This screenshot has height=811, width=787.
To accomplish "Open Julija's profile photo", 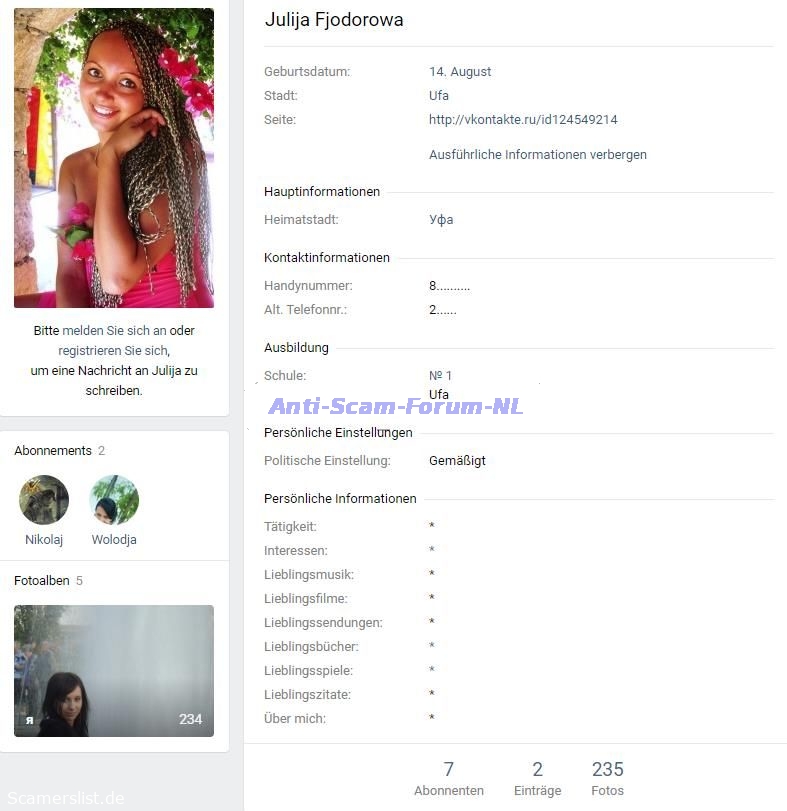I will pyautogui.click(x=113, y=158).
